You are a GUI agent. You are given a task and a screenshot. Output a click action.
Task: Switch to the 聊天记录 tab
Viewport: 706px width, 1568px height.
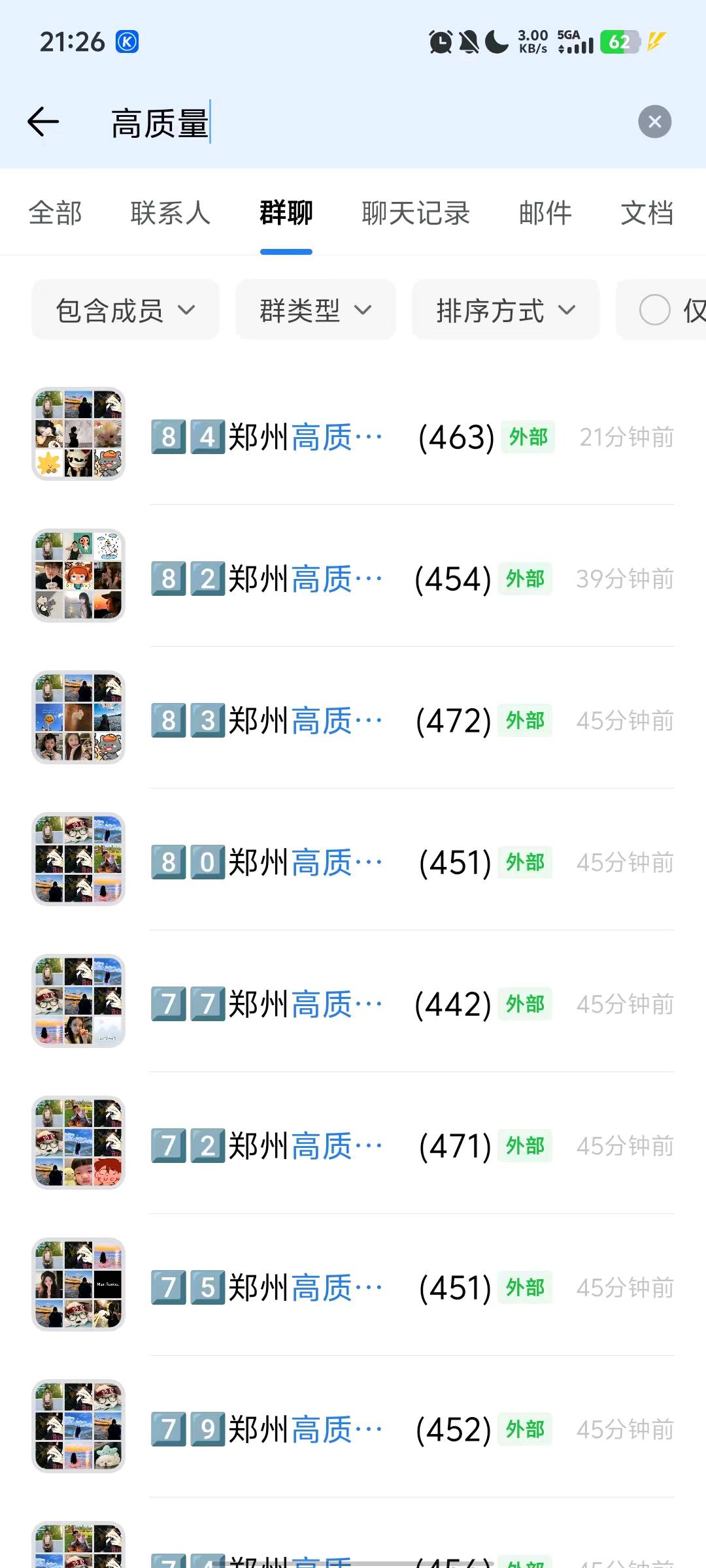pyautogui.click(x=414, y=213)
